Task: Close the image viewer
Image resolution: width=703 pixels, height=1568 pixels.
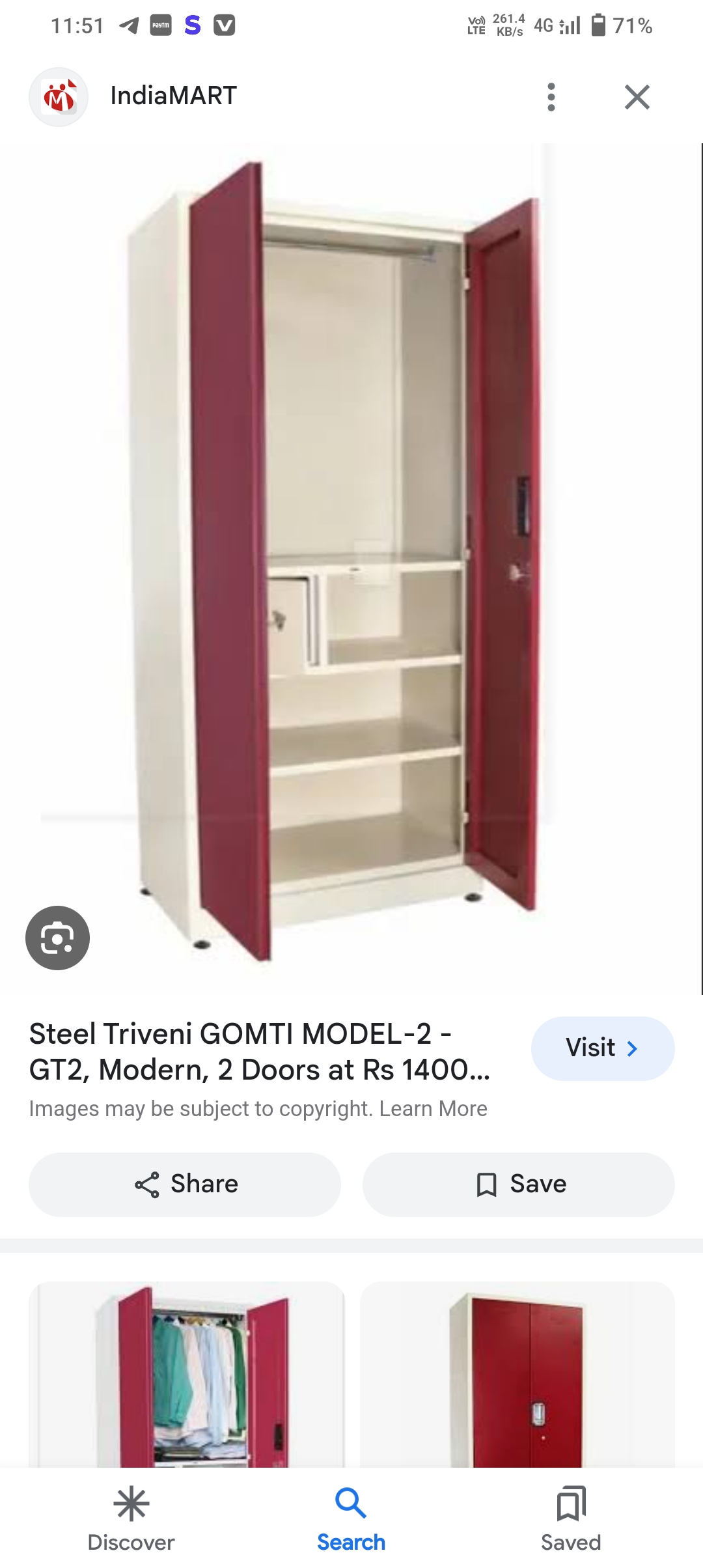Action: click(637, 97)
